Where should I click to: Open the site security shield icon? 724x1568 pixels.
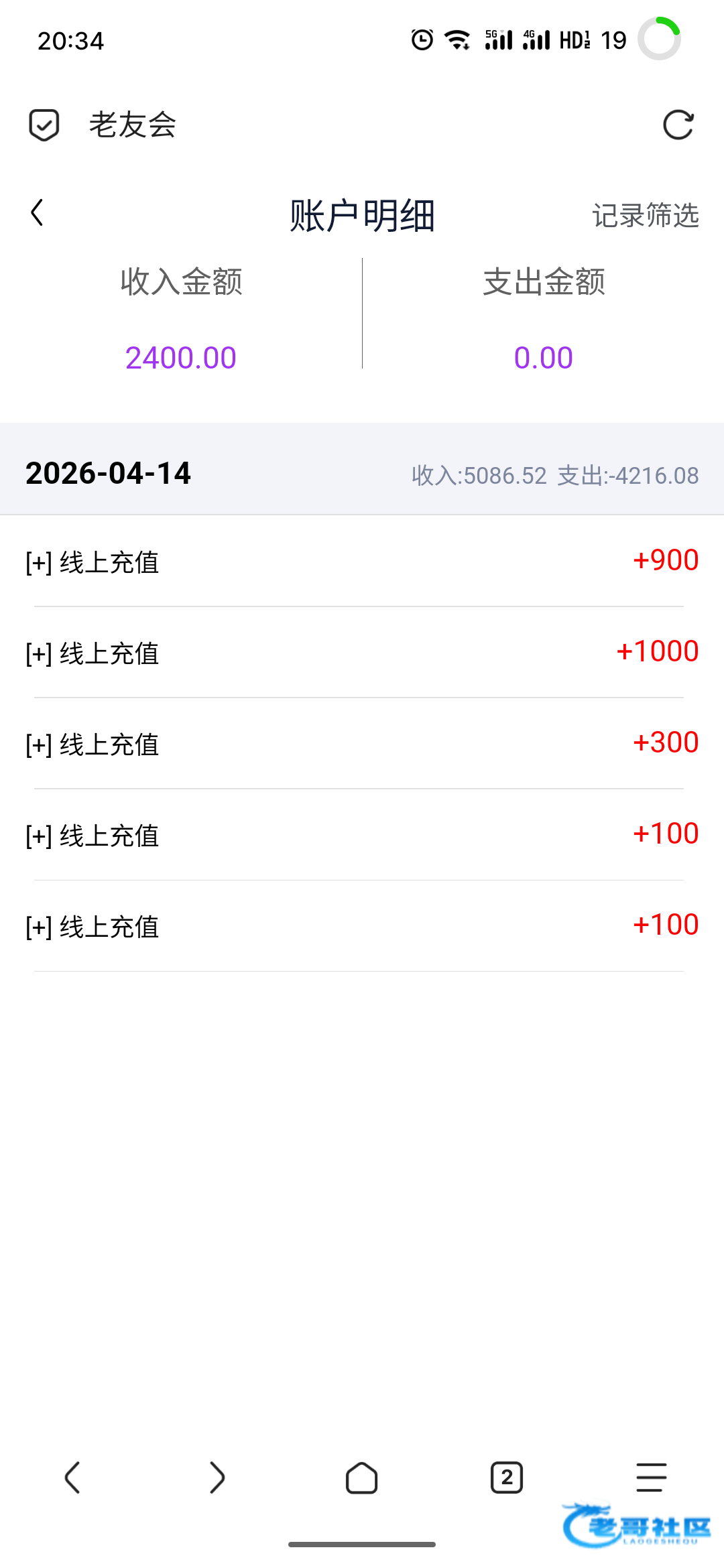click(x=44, y=125)
